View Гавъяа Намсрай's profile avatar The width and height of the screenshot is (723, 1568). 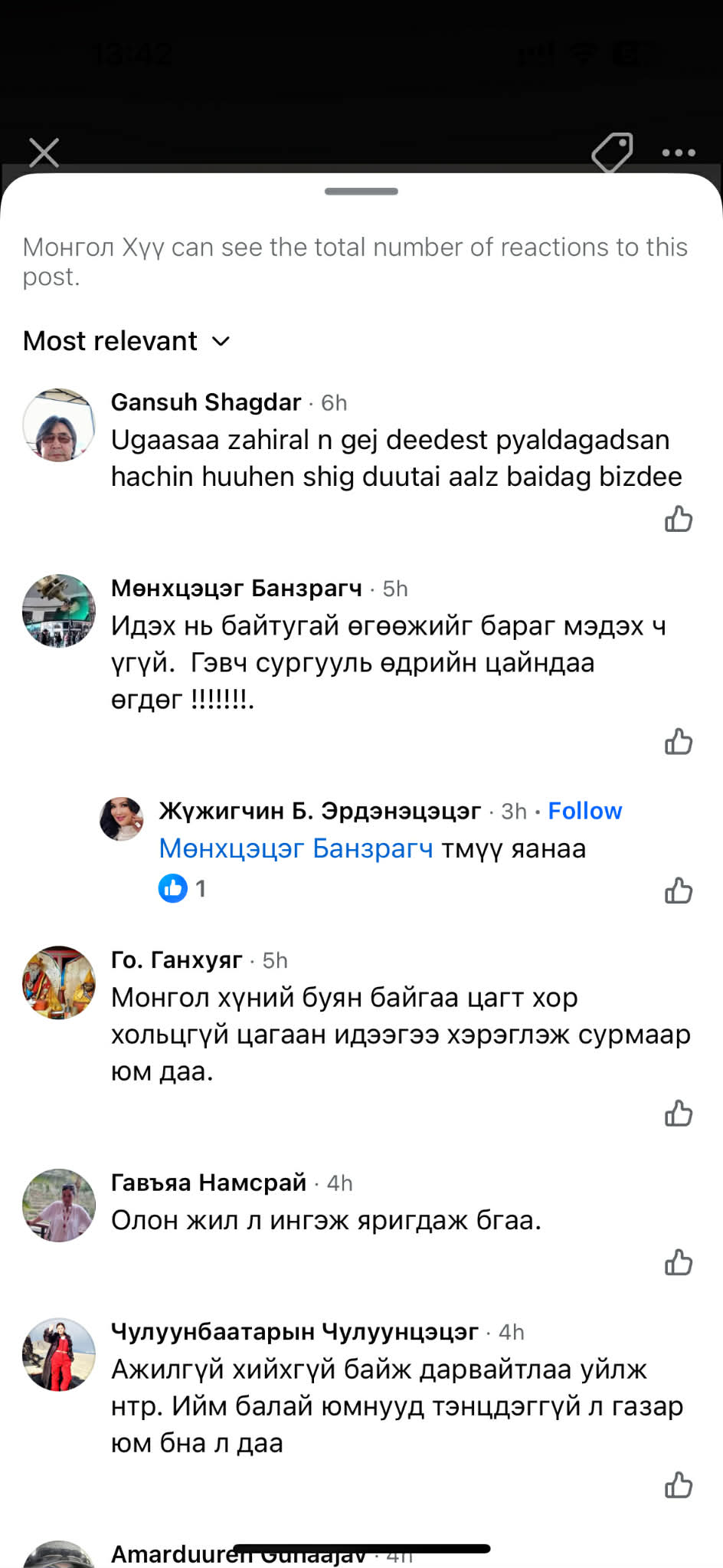point(59,1205)
